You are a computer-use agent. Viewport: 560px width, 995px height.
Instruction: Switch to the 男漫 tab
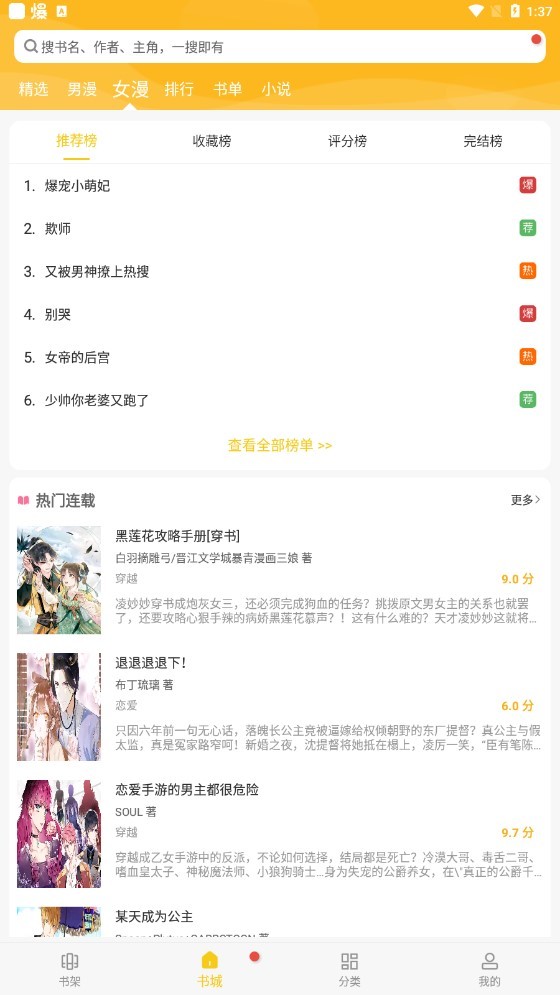coord(82,89)
